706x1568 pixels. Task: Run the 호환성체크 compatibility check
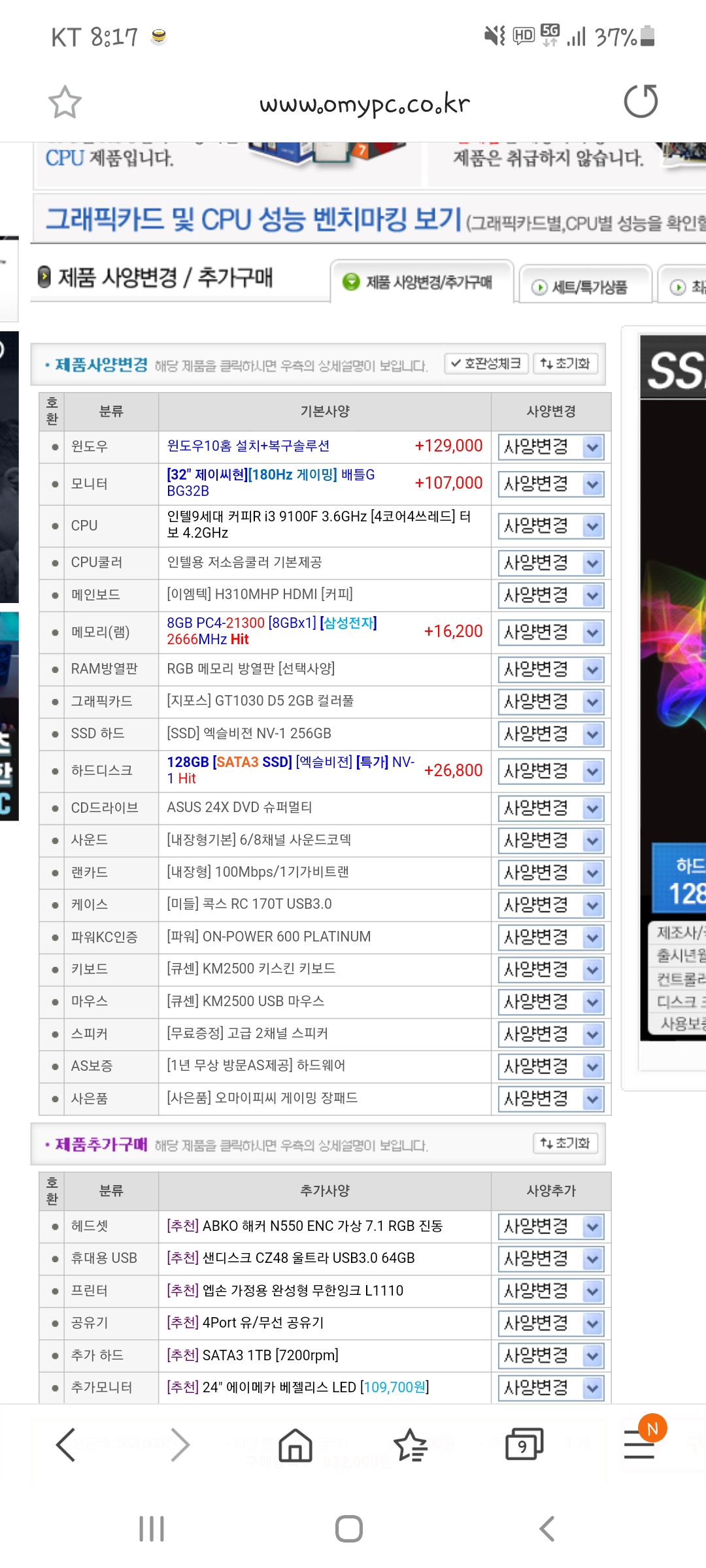[x=486, y=364]
